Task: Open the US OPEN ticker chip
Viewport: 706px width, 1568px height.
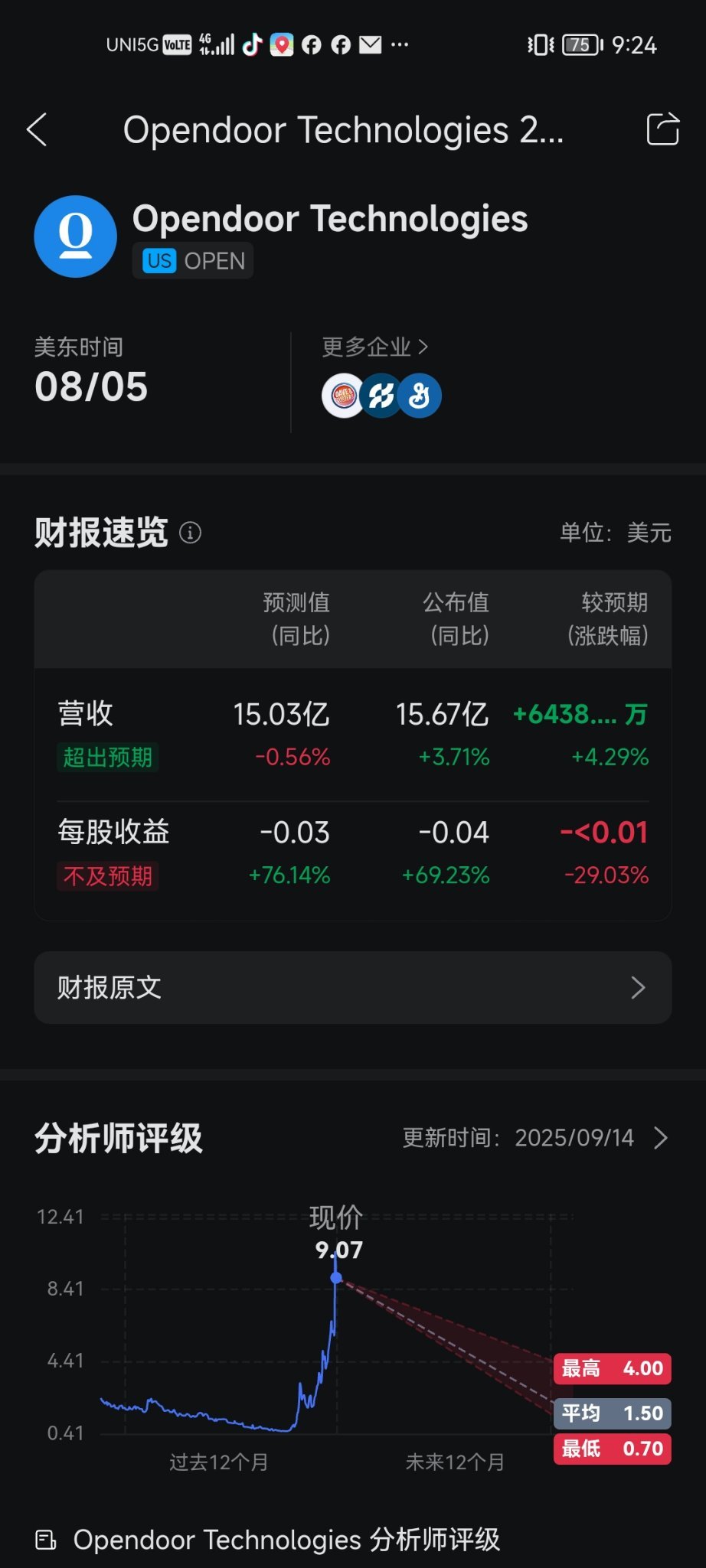Action: [x=193, y=261]
